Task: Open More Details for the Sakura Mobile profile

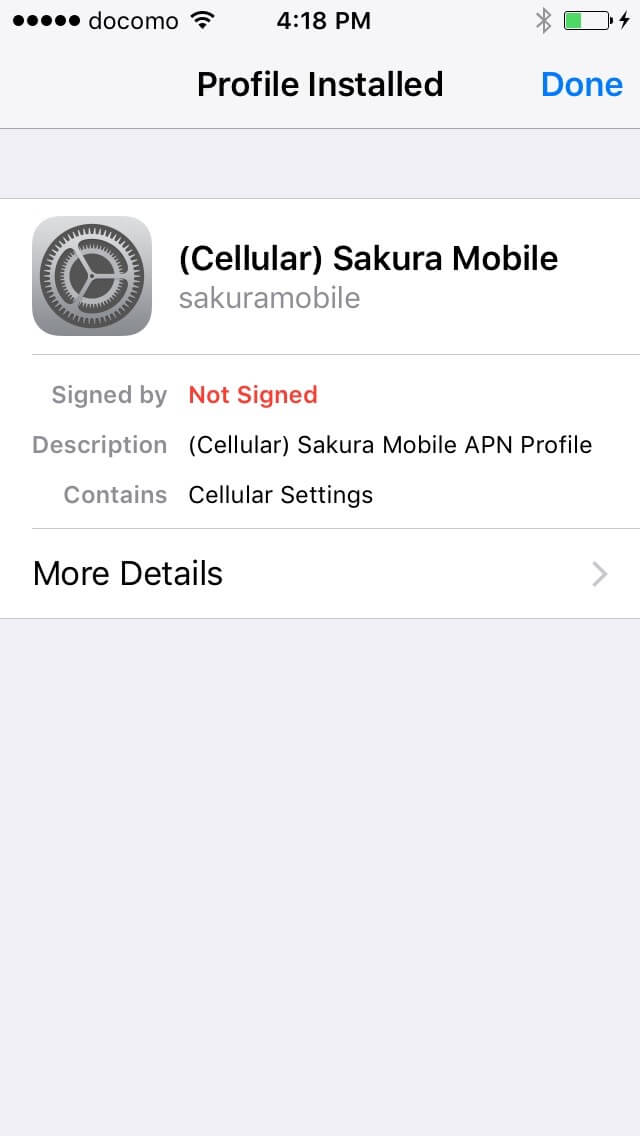Action: (x=320, y=574)
